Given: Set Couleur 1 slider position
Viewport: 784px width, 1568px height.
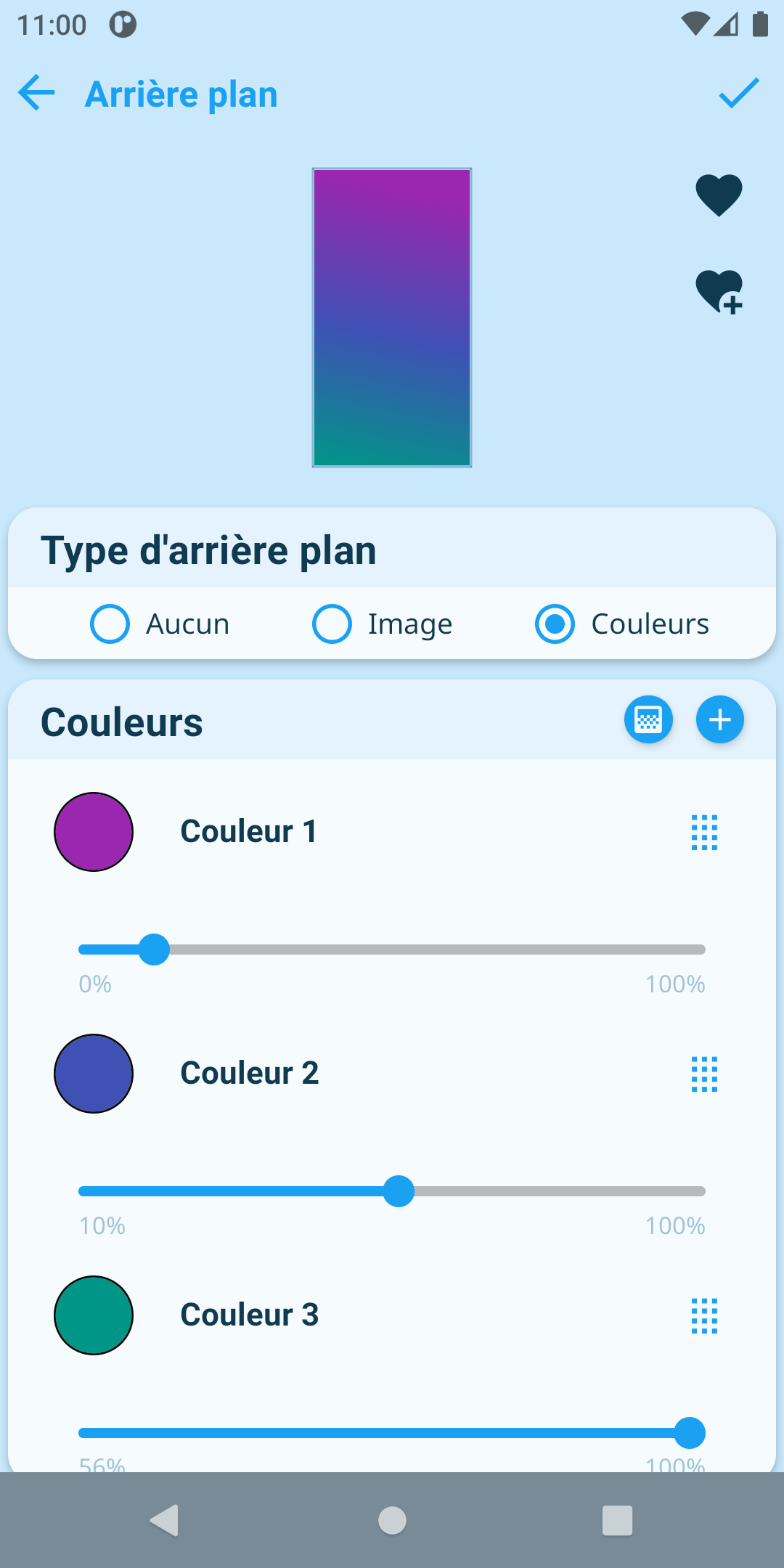Looking at the screenshot, I should pos(392,950).
